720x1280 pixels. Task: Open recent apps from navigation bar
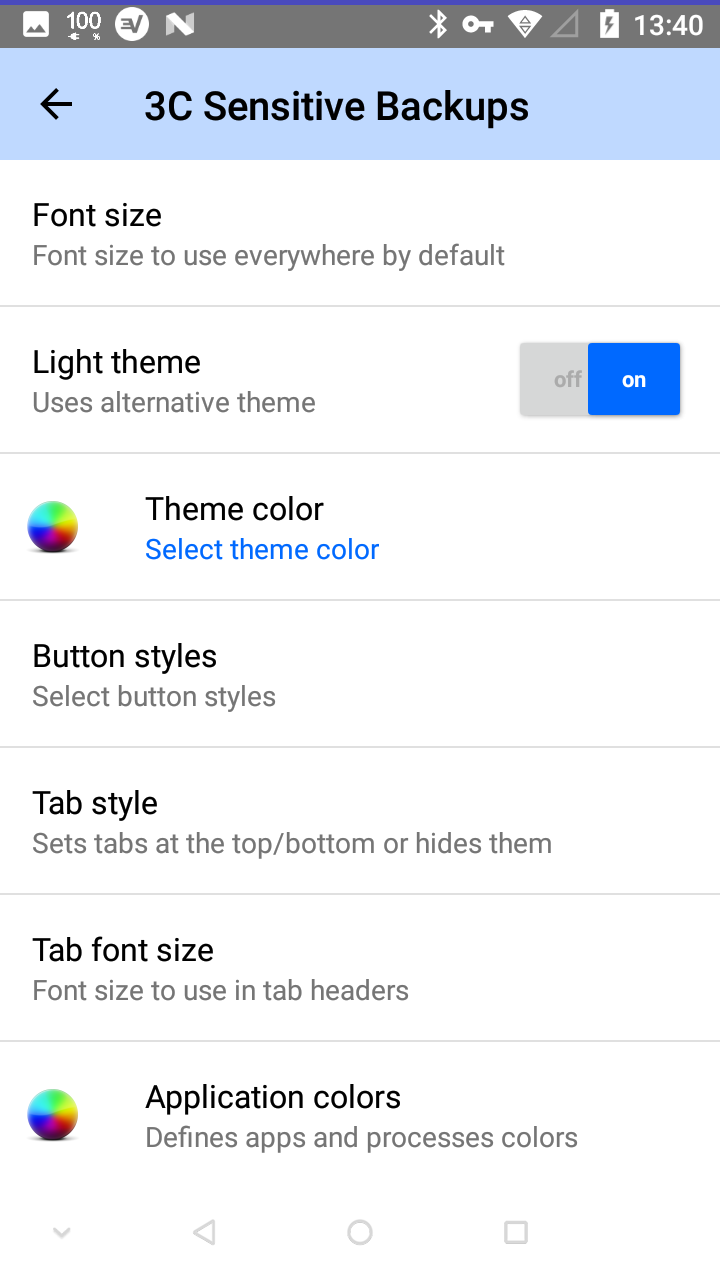515,1233
